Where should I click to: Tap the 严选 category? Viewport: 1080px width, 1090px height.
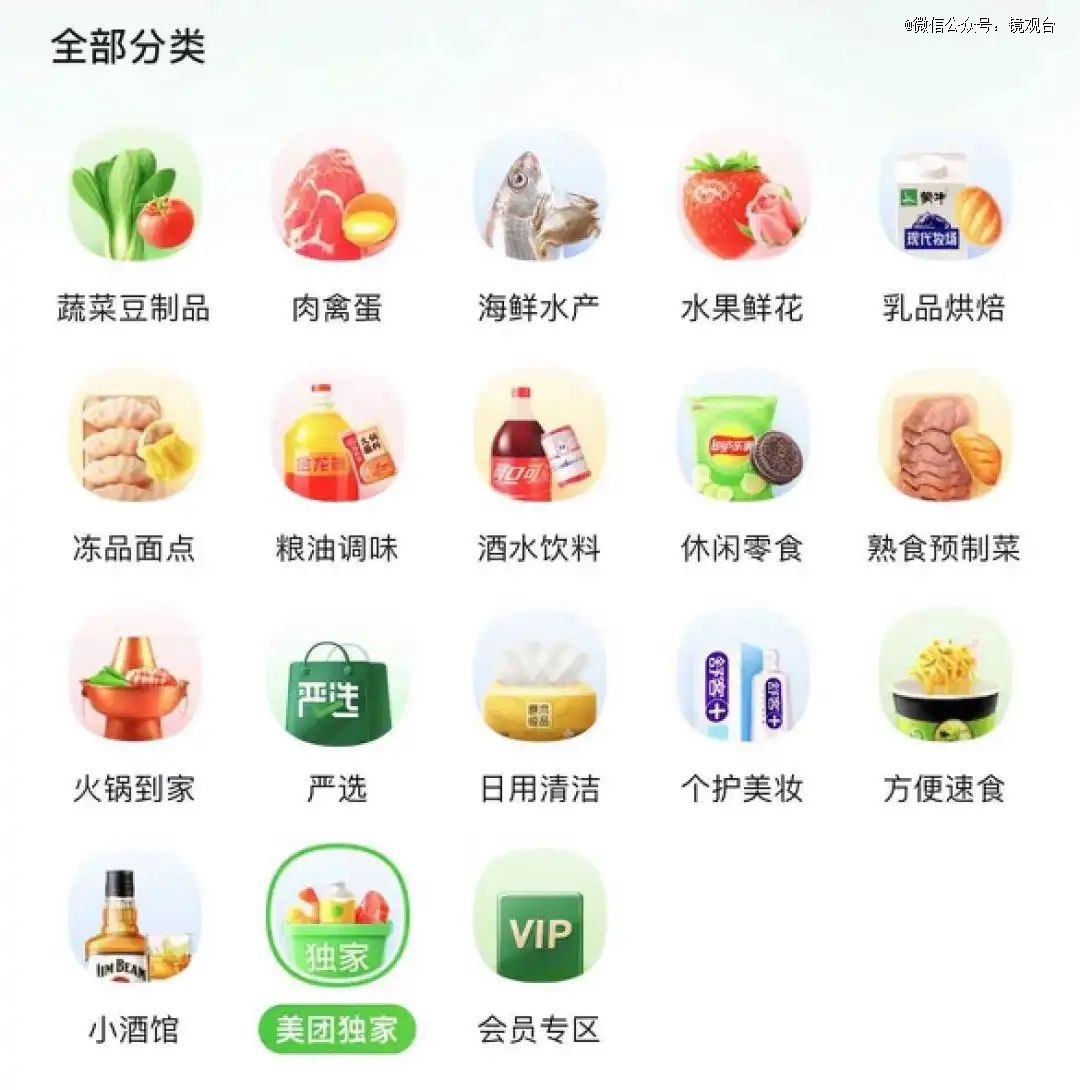[x=337, y=677]
